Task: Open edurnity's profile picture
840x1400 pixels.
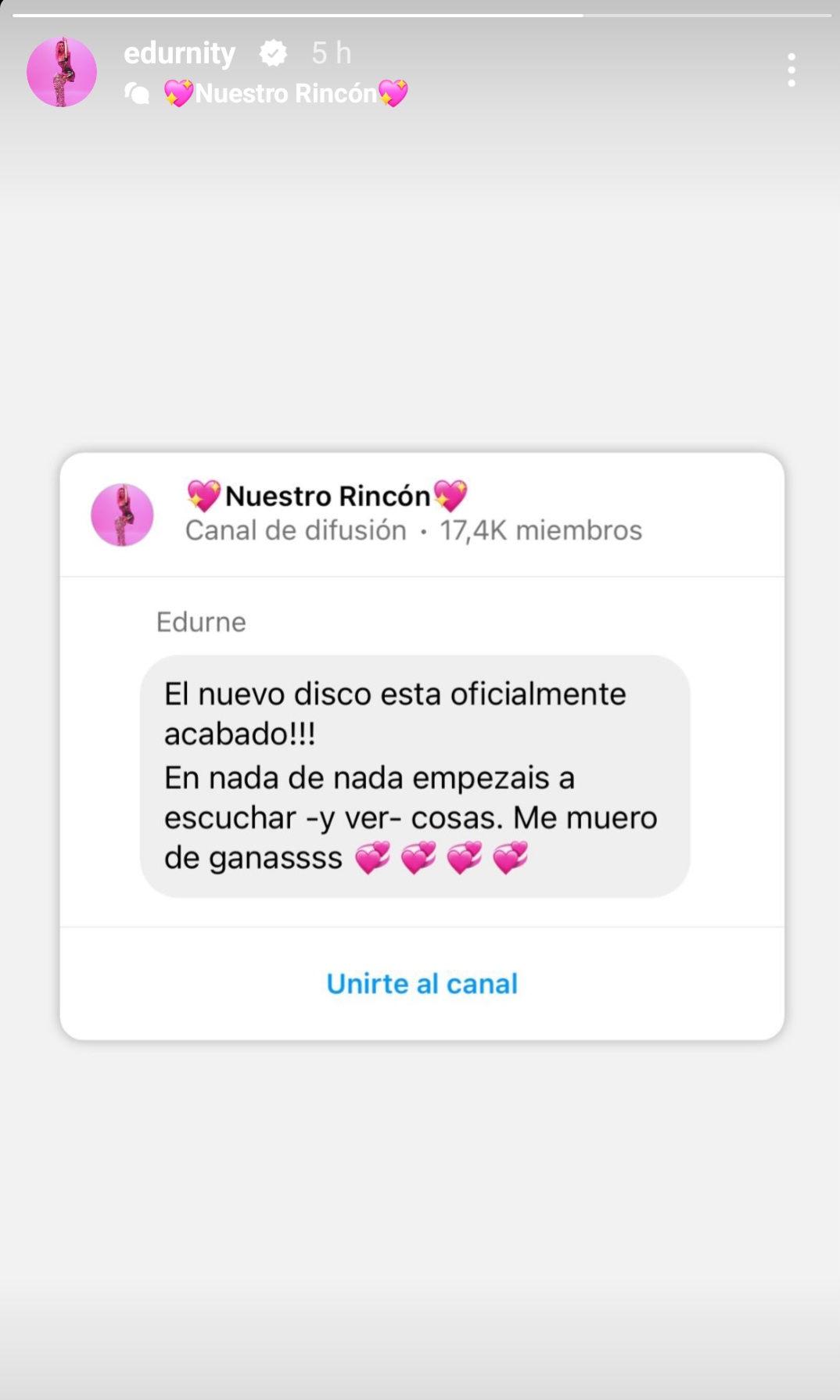Action: click(x=62, y=72)
